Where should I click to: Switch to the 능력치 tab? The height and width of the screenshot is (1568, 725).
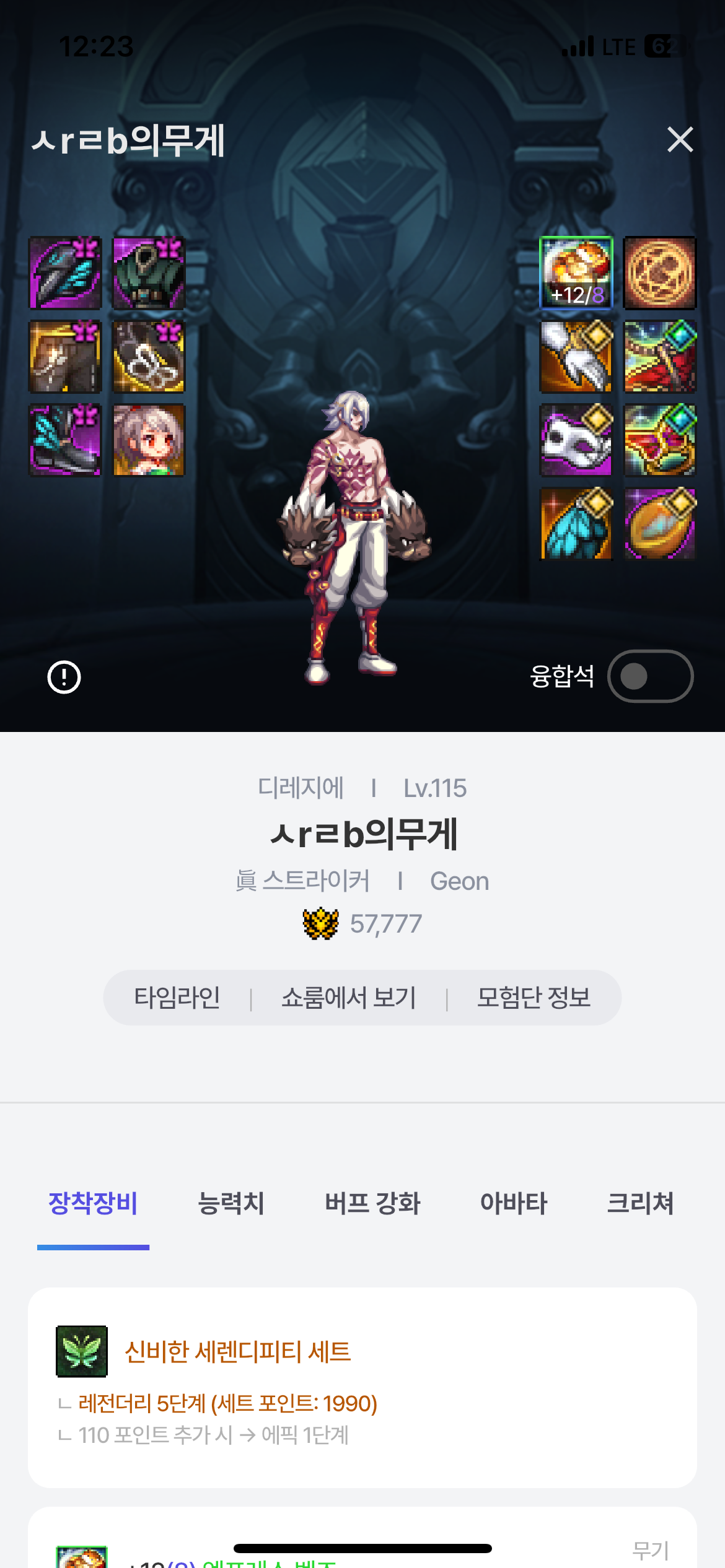(231, 1203)
